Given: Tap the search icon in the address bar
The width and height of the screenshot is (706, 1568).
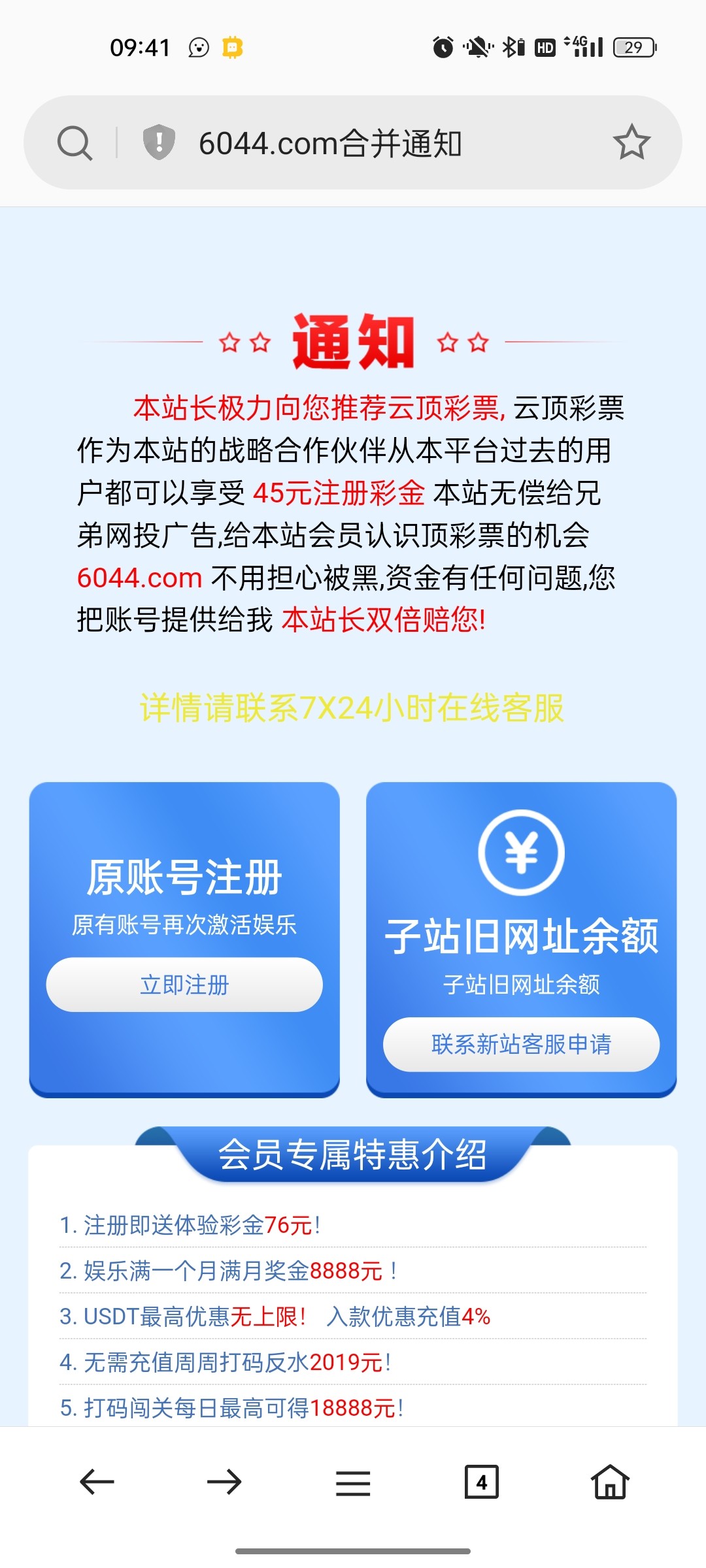Looking at the screenshot, I should click(x=75, y=142).
